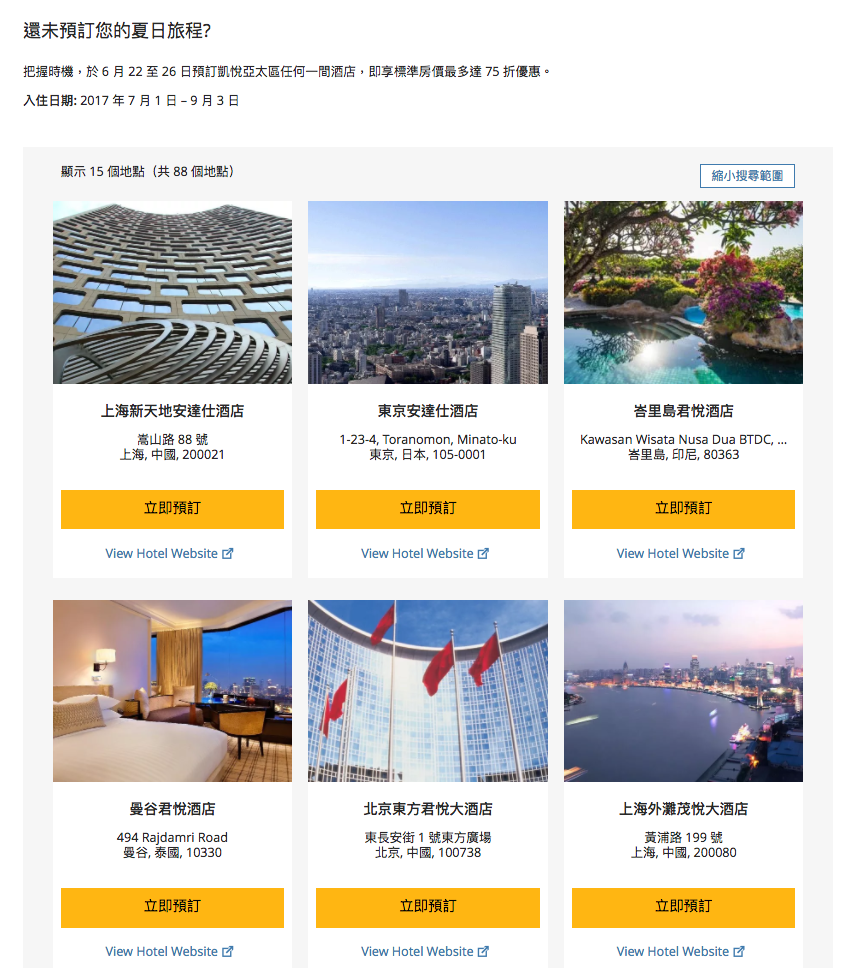Screen dimensions: 860x968
Task: Book 東京安達仕酒店 with 立即預訂
Action: (x=428, y=509)
